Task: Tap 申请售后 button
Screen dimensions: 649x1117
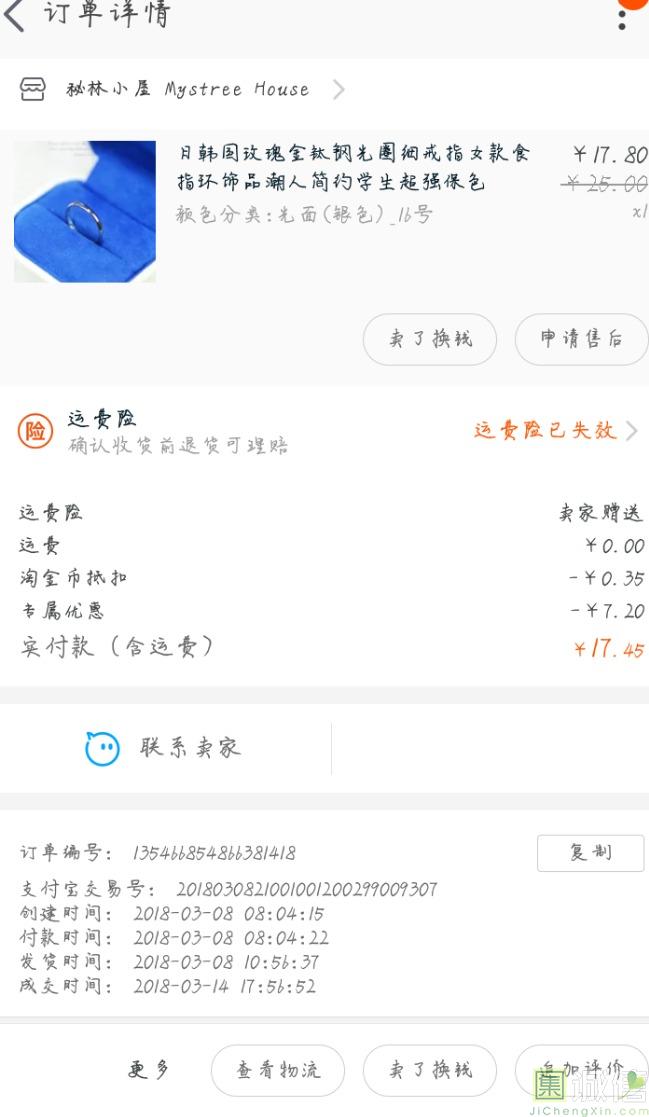Action: [x=581, y=339]
